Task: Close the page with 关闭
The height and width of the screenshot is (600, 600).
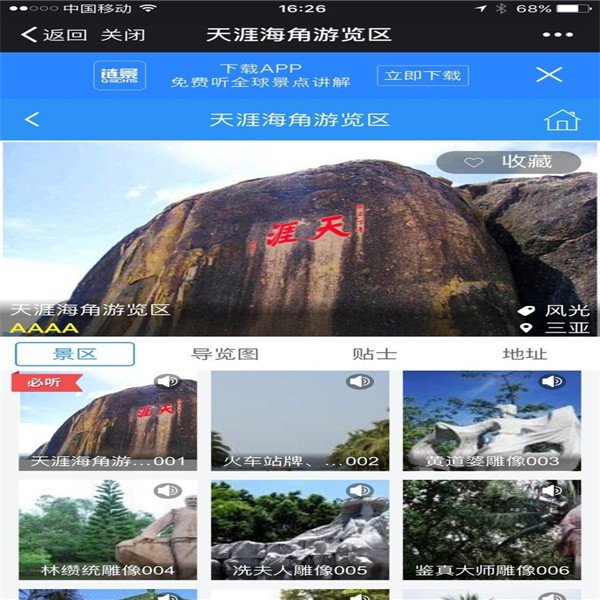Action: (123, 35)
